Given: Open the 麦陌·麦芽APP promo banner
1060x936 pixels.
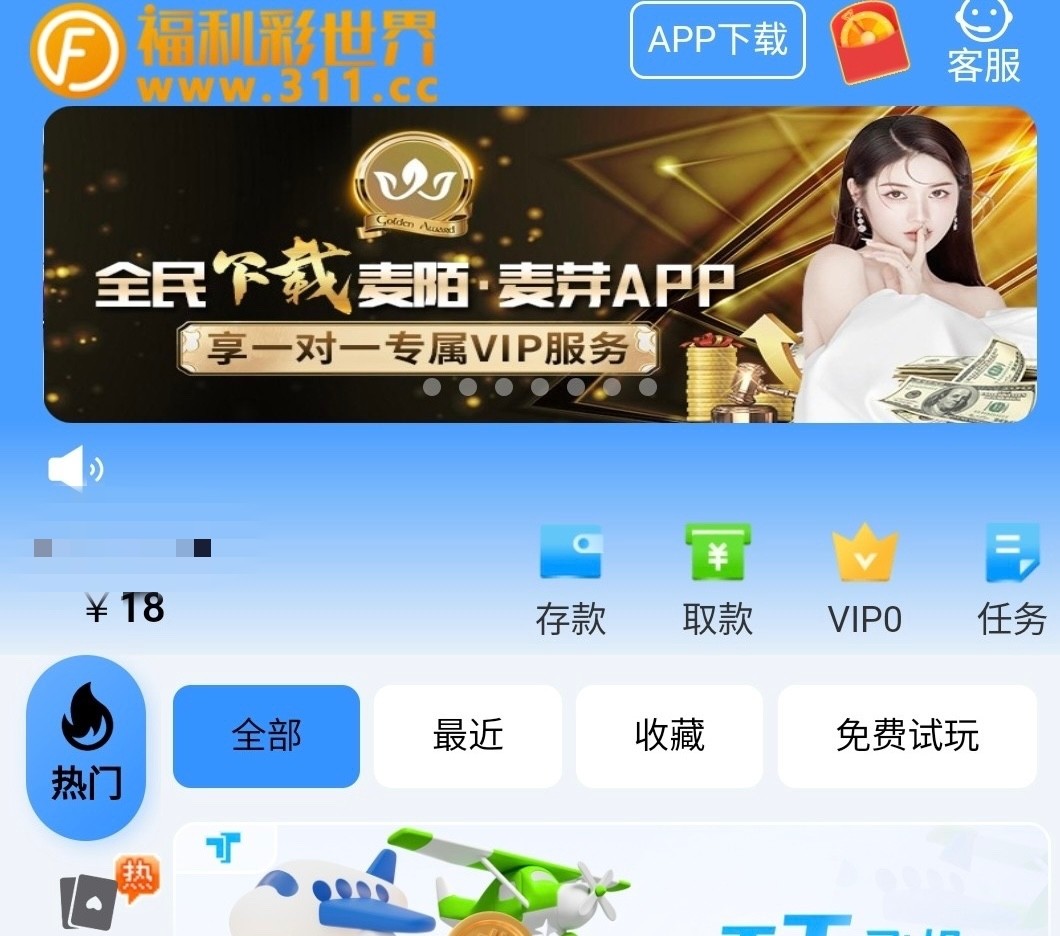Looking at the screenshot, I should (x=540, y=264).
